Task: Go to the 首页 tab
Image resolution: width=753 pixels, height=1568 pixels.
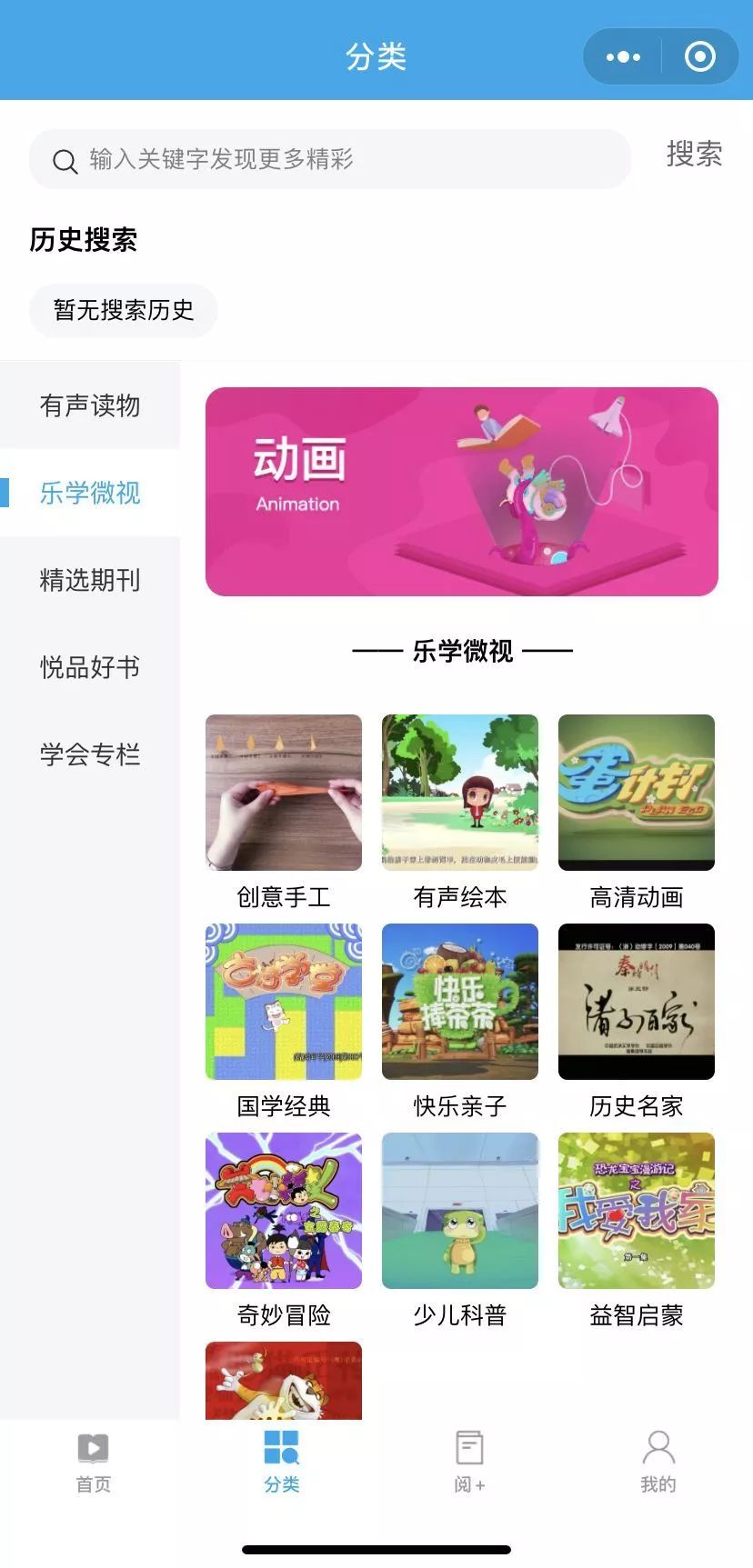Action: pos(94,1462)
